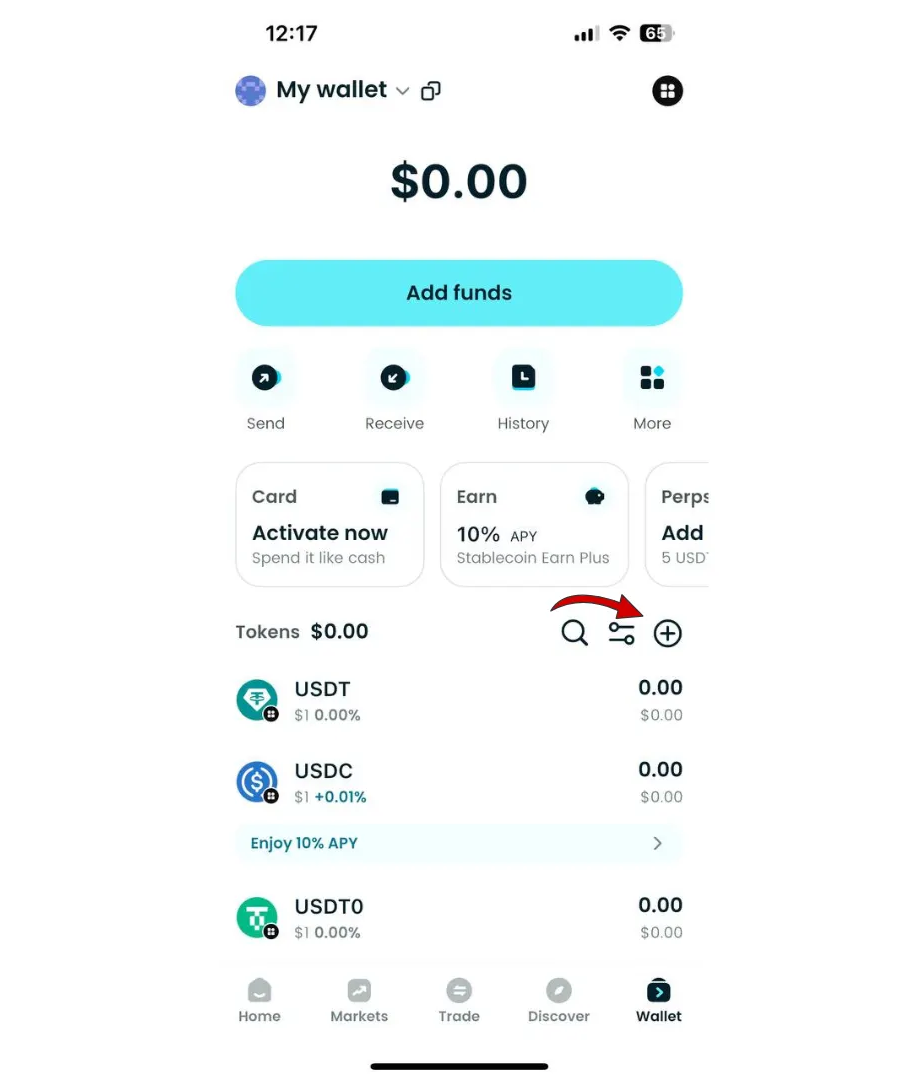Screen dimensions: 919x1080
Task: Open the token filter settings icon
Action: (x=621, y=632)
